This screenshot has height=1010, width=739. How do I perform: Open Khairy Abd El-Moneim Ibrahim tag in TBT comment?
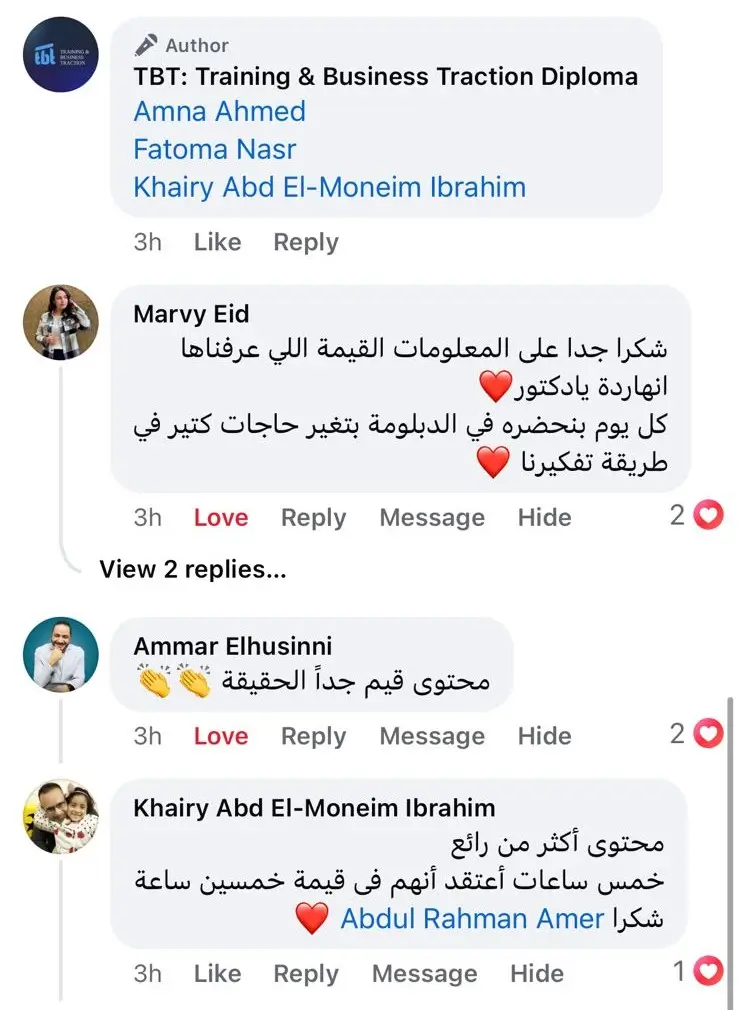[329, 187]
